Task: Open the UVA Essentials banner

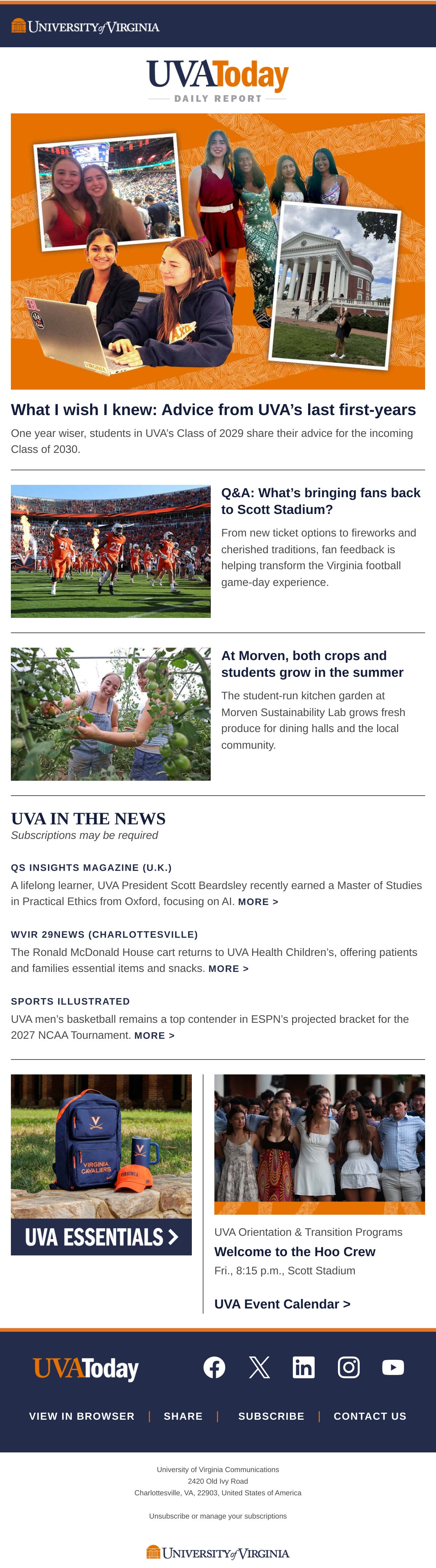Action: pyautogui.click(x=101, y=1165)
